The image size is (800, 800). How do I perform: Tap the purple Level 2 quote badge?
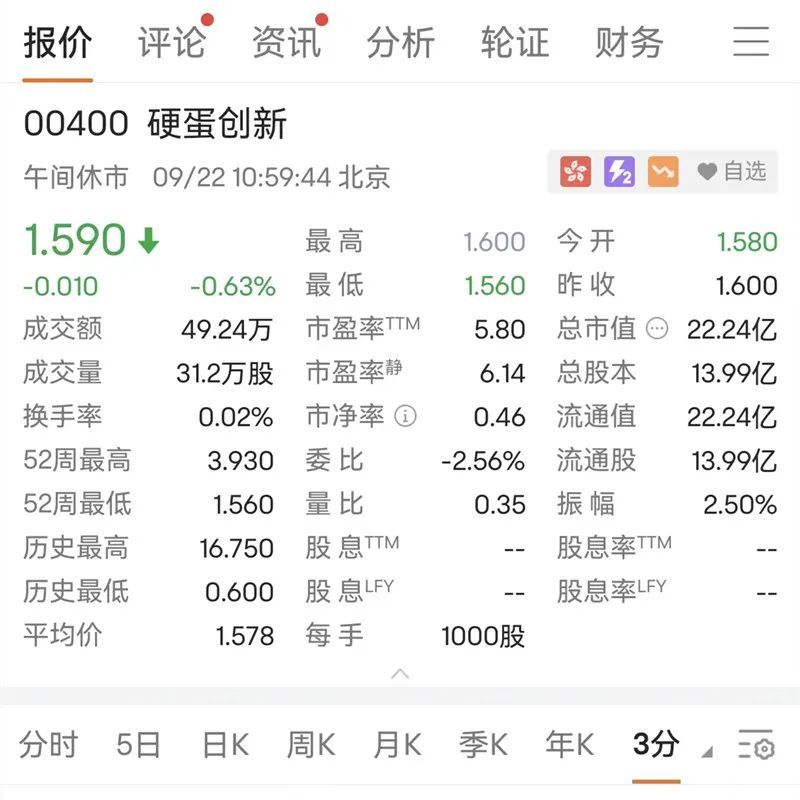point(619,172)
